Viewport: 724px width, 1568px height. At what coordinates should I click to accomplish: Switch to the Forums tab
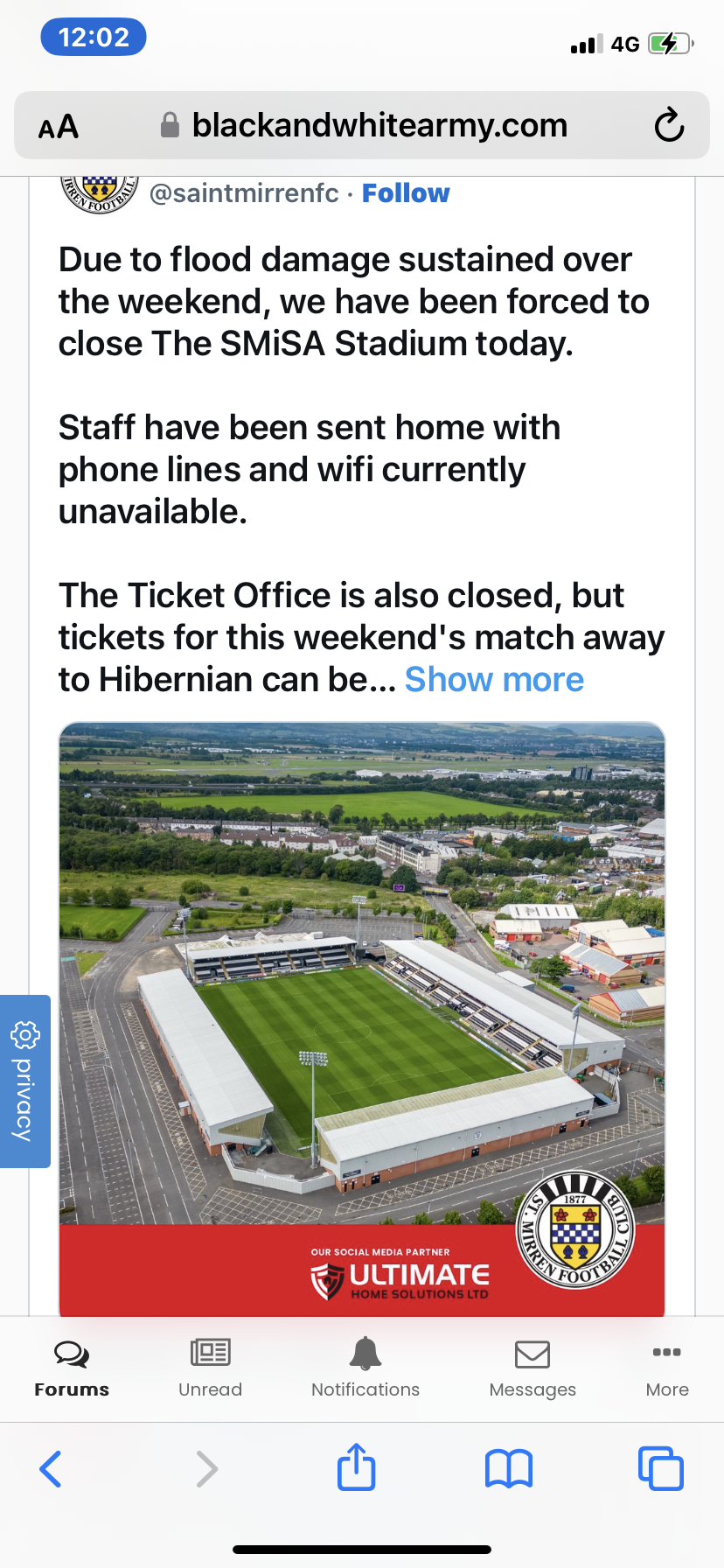[72, 1368]
